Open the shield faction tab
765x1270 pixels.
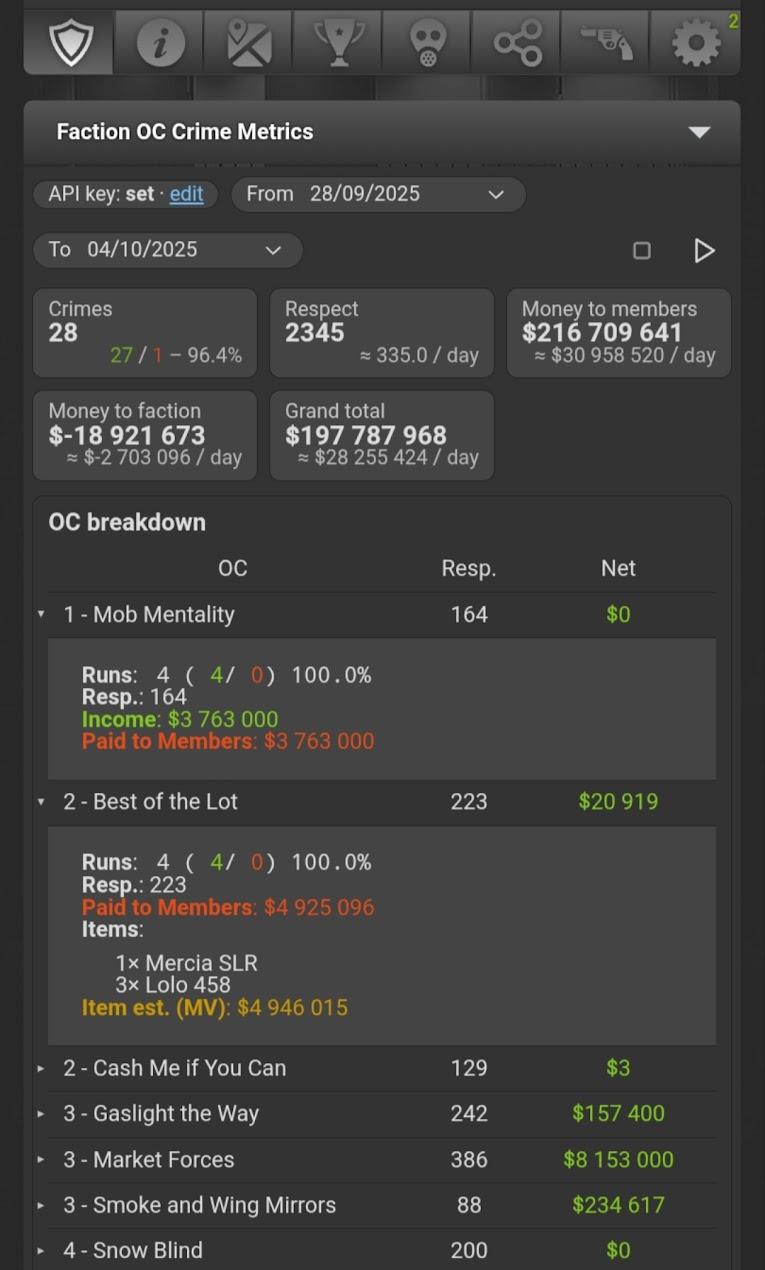(70, 42)
